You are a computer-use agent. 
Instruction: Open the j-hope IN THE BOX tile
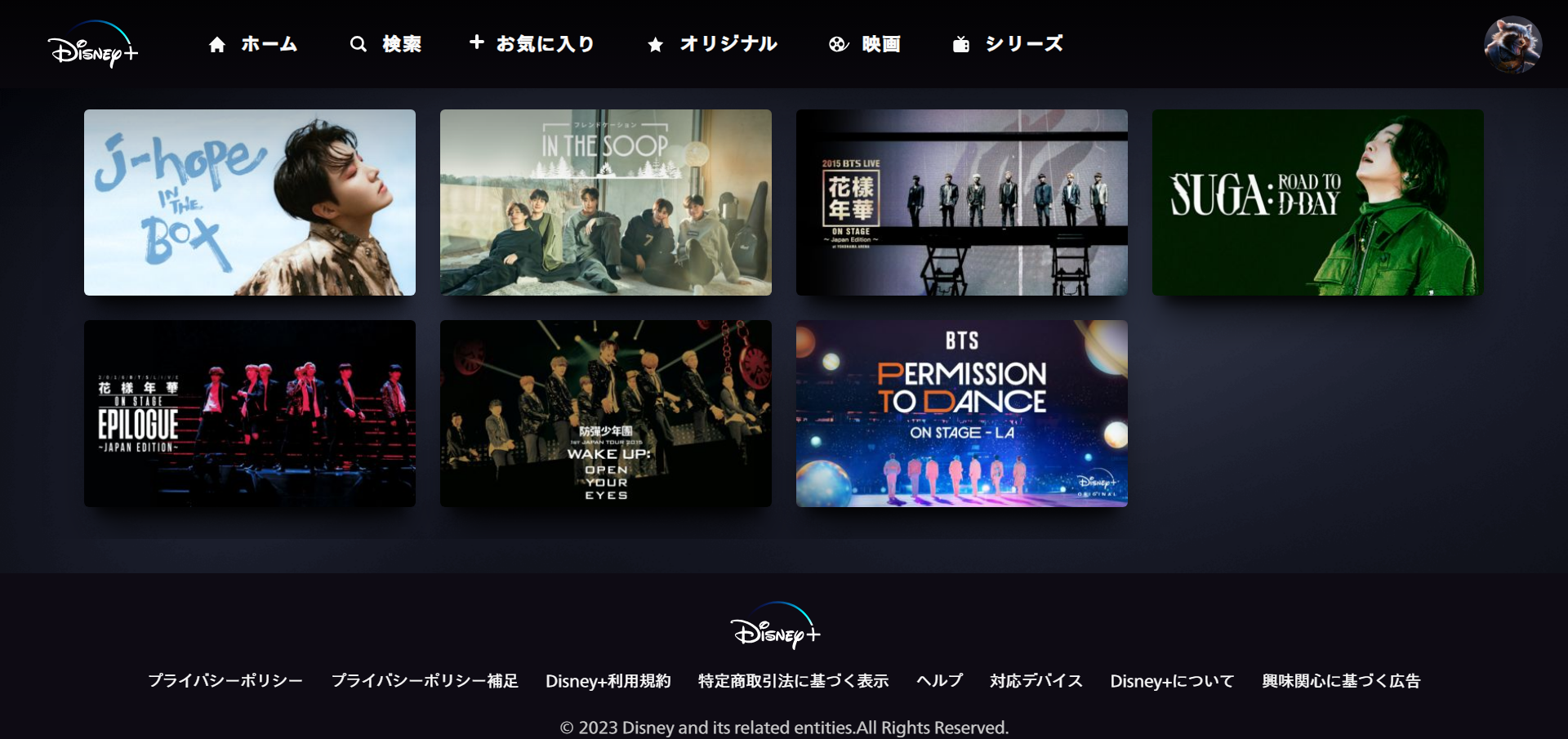(x=250, y=203)
